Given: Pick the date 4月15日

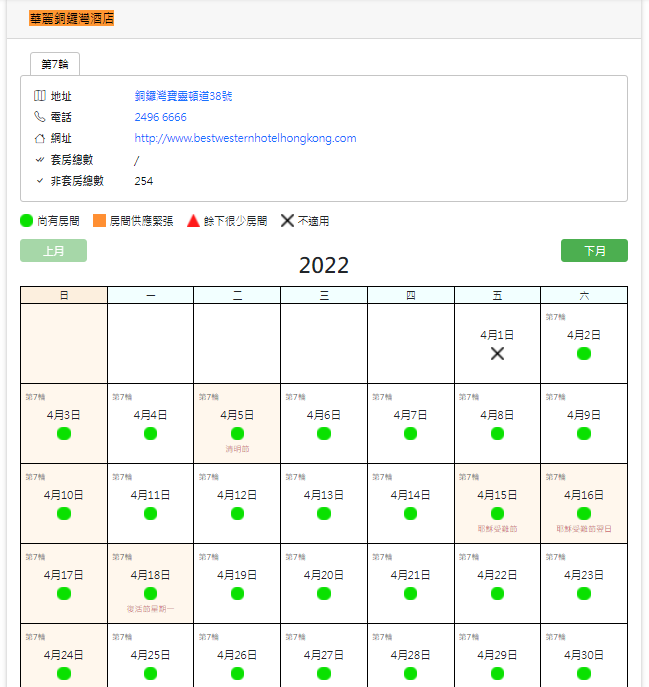Looking at the screenshot, I should 497,503.
